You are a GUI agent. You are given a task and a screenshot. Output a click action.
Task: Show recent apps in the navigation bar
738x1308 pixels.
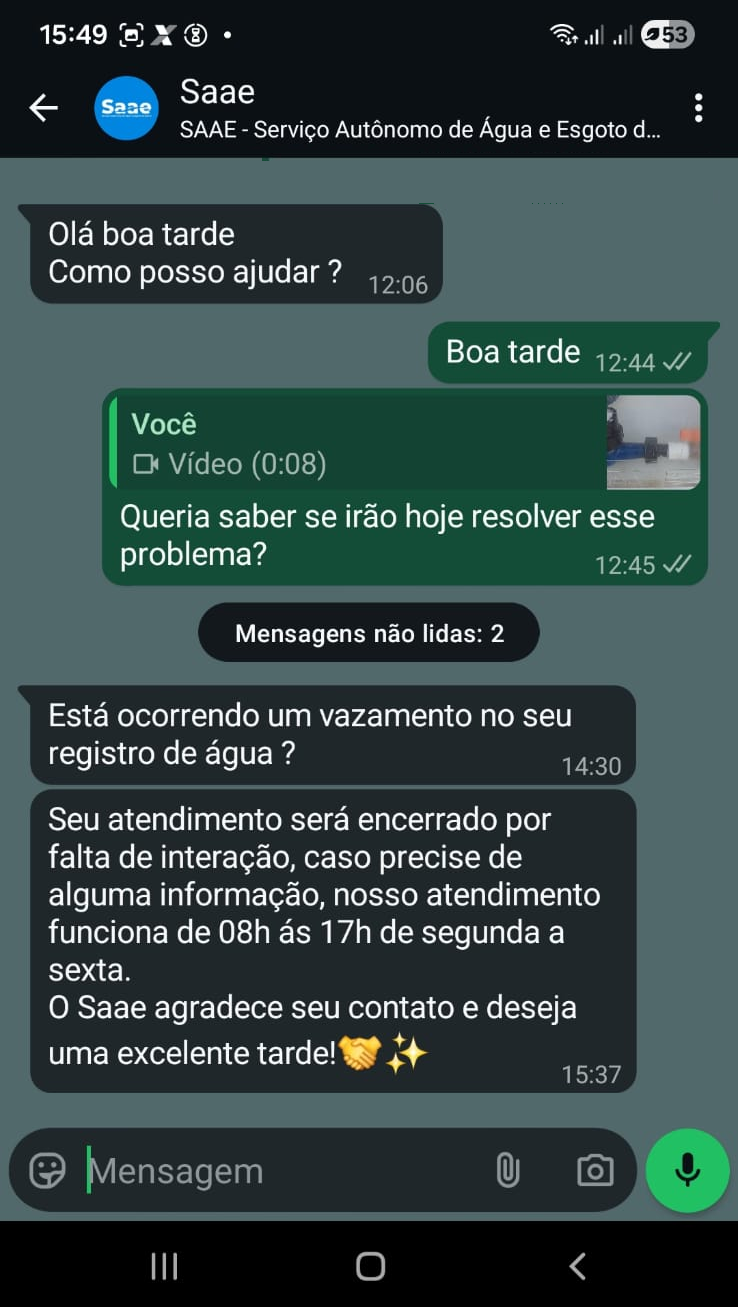[164, 1266]
